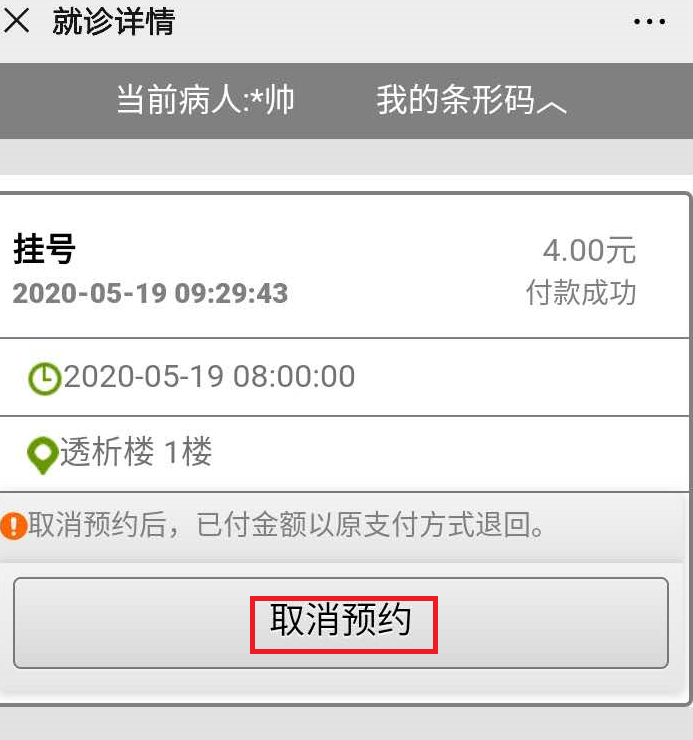
Task: Expand 我的条形码 barcode section
Action: 471,100
